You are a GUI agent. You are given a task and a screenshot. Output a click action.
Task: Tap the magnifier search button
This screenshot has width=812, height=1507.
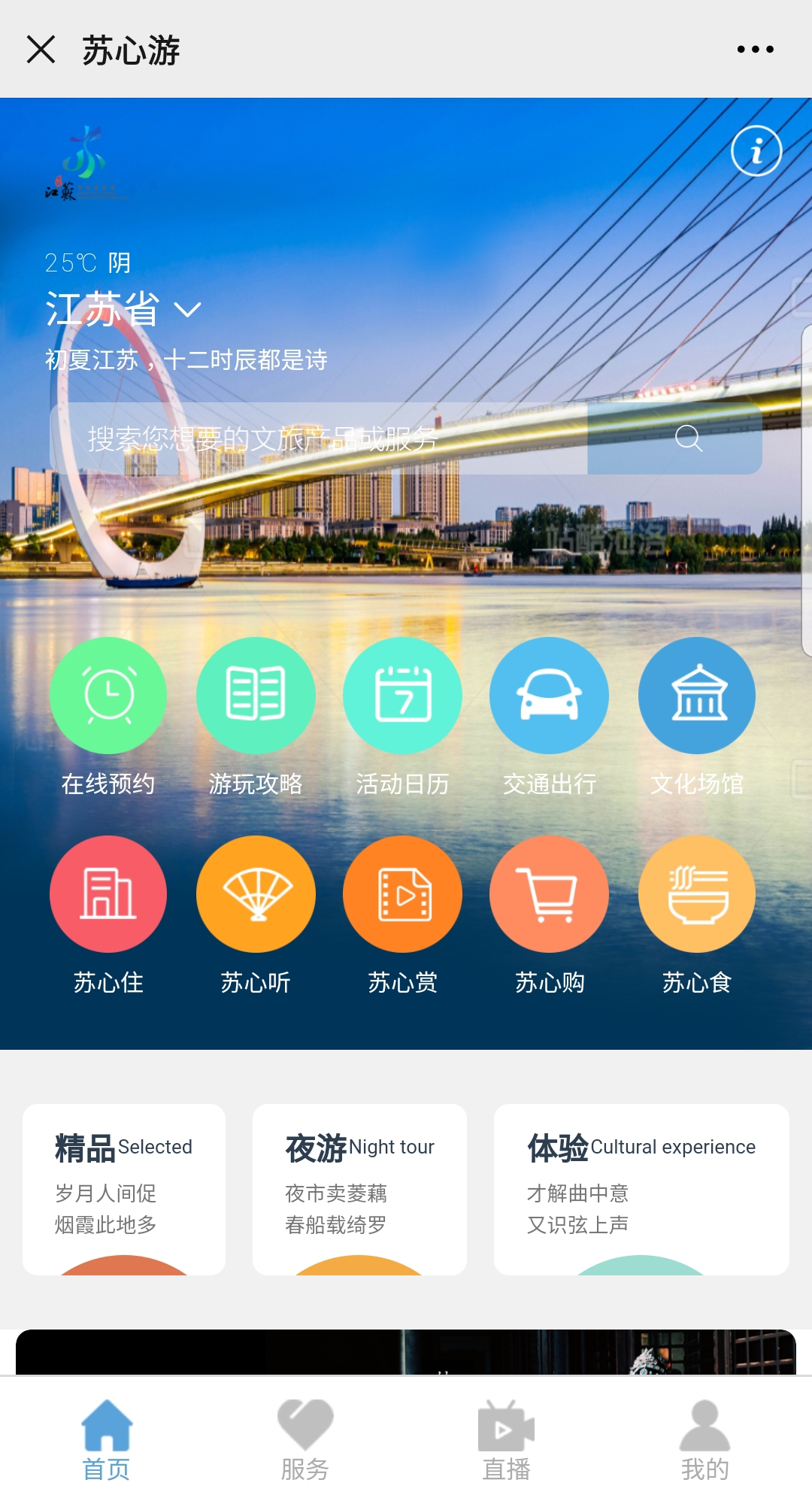(688, 438)
